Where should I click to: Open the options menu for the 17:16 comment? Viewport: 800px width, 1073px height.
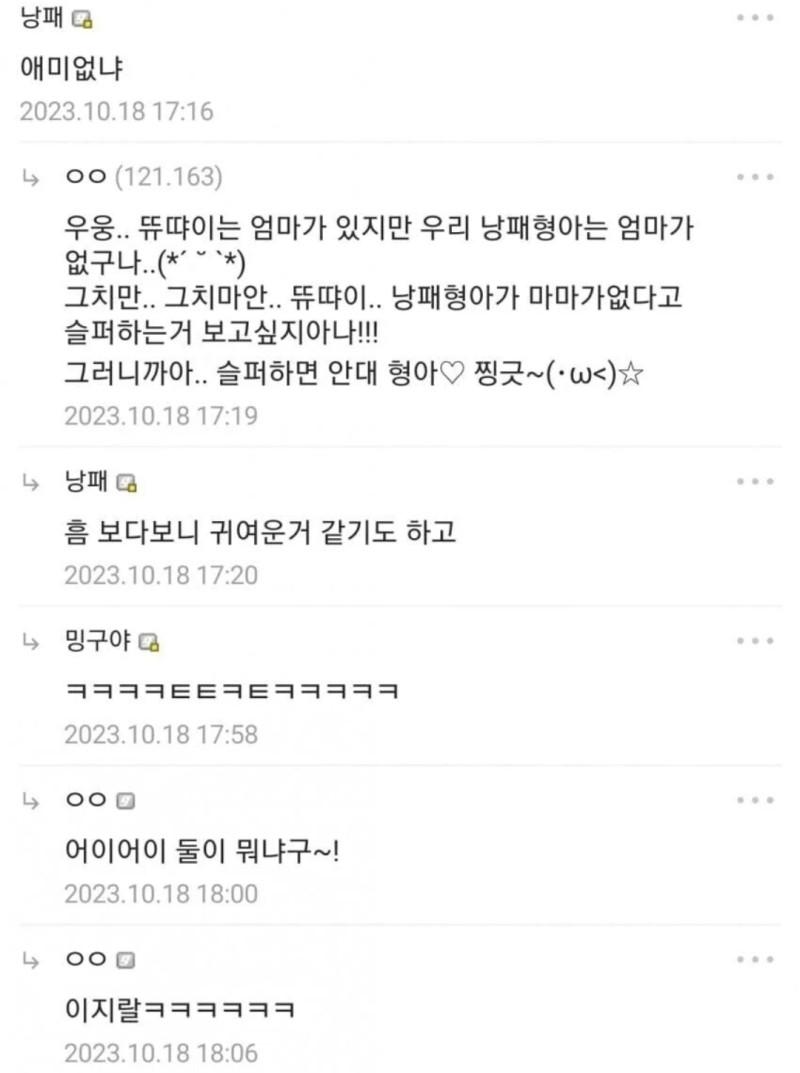click(755, 18)
